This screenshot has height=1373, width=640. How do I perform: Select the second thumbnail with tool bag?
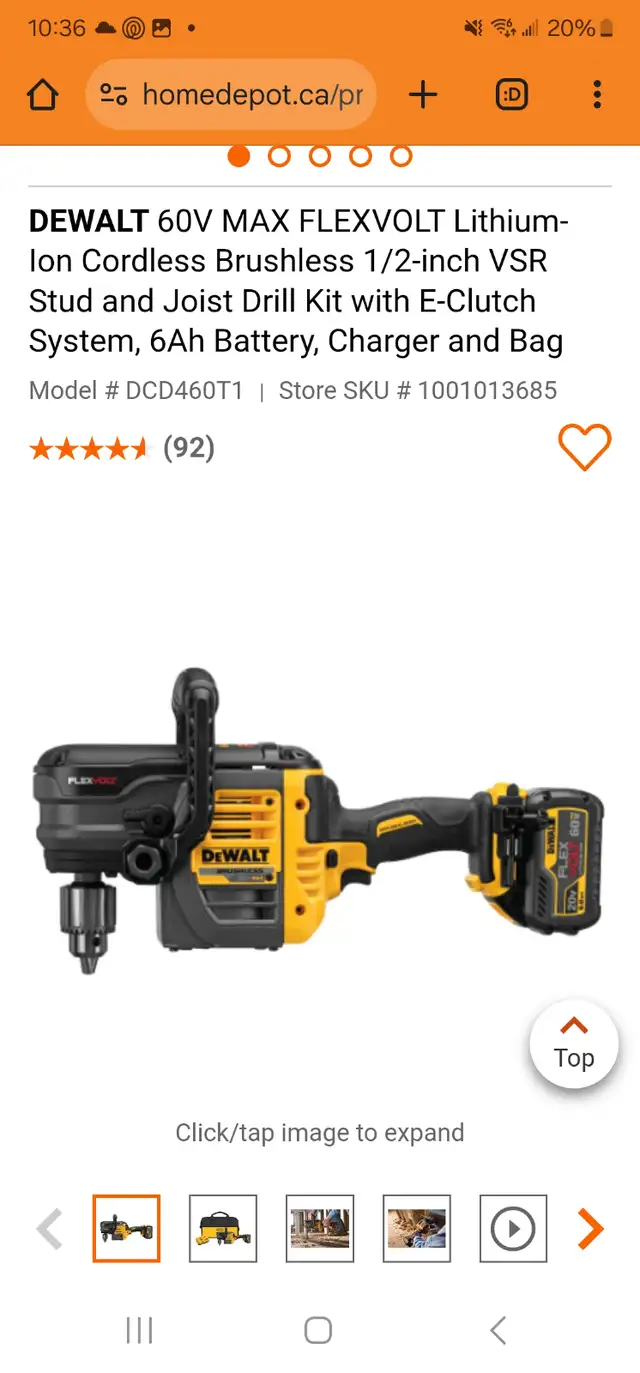pos(223,1228)
